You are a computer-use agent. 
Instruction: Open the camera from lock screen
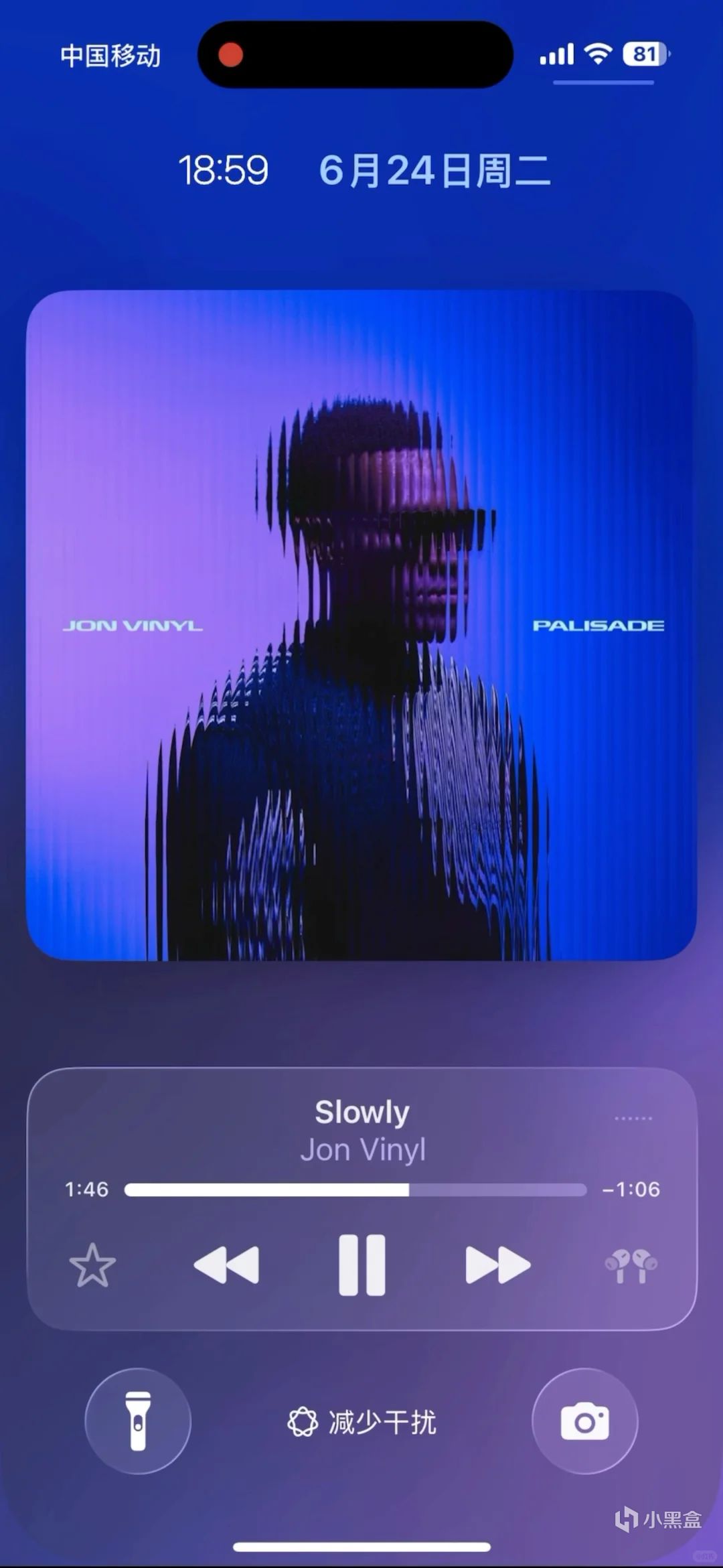[x=584, y=1421]
